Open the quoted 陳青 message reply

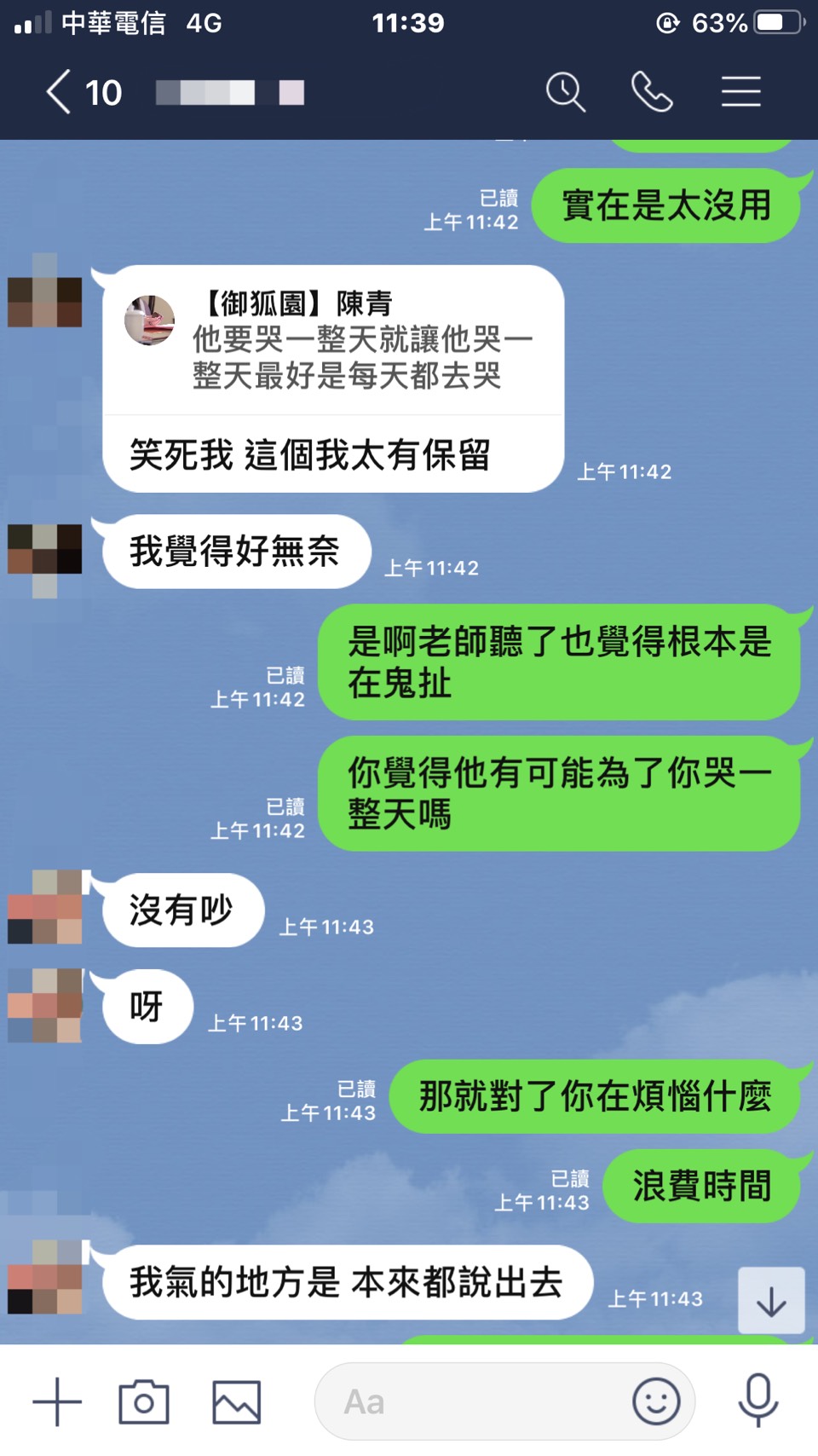click(x=334, y=341)
